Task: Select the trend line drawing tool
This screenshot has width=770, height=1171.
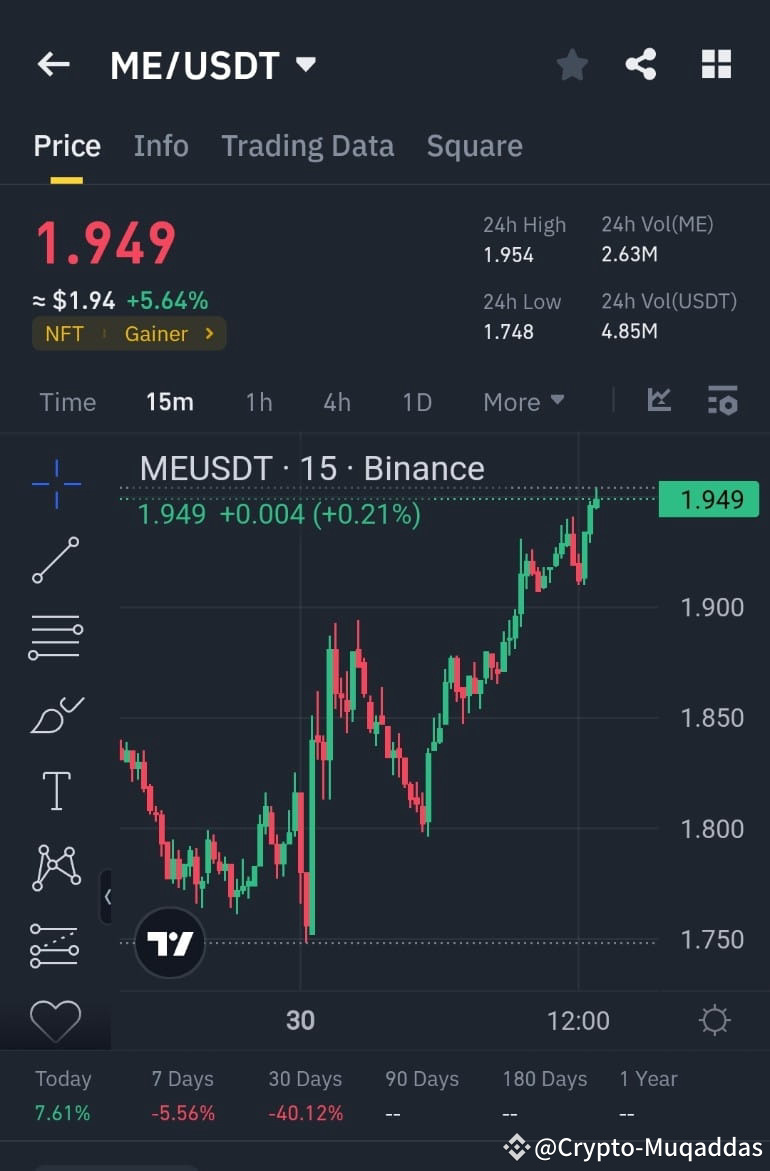Action: pyautogui.click(x=56, y=559)
